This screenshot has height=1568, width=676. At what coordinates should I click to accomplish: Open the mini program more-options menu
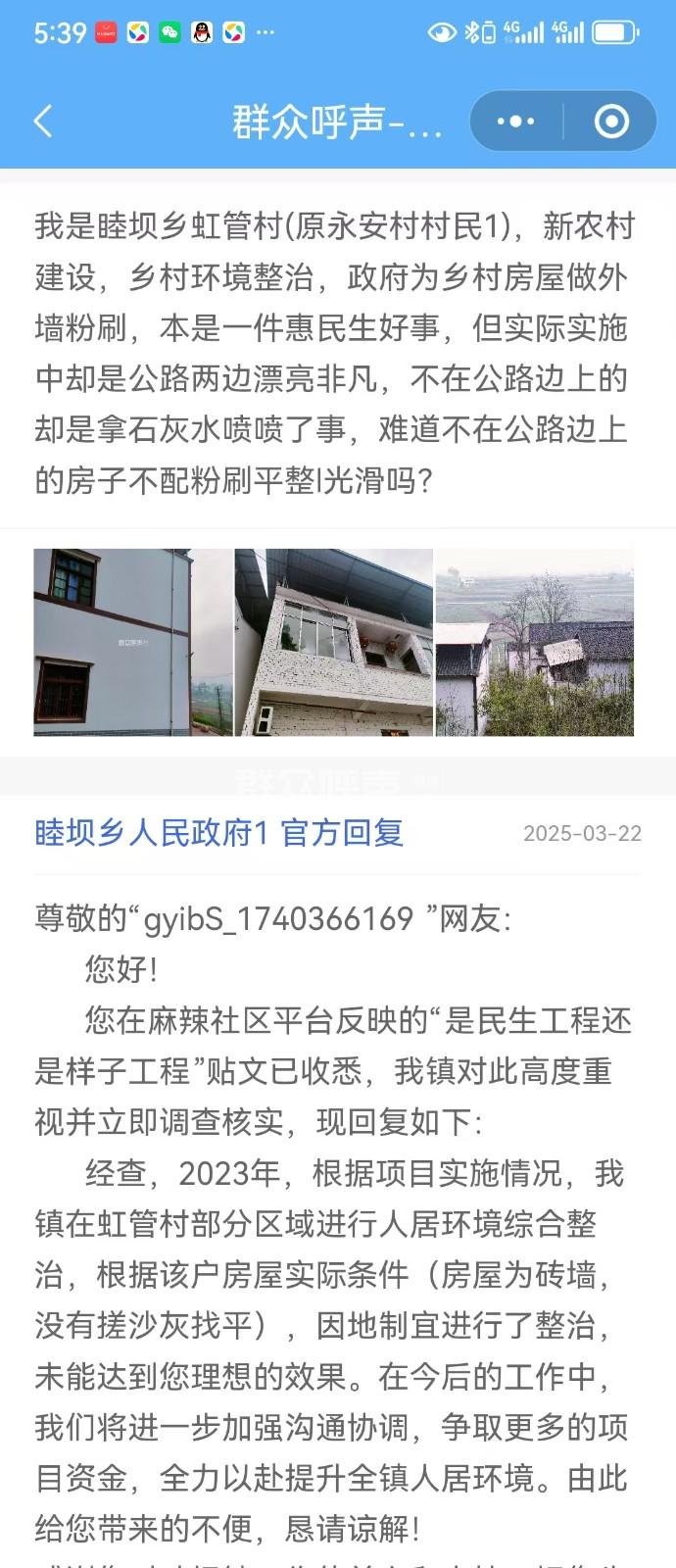(515, 122)
